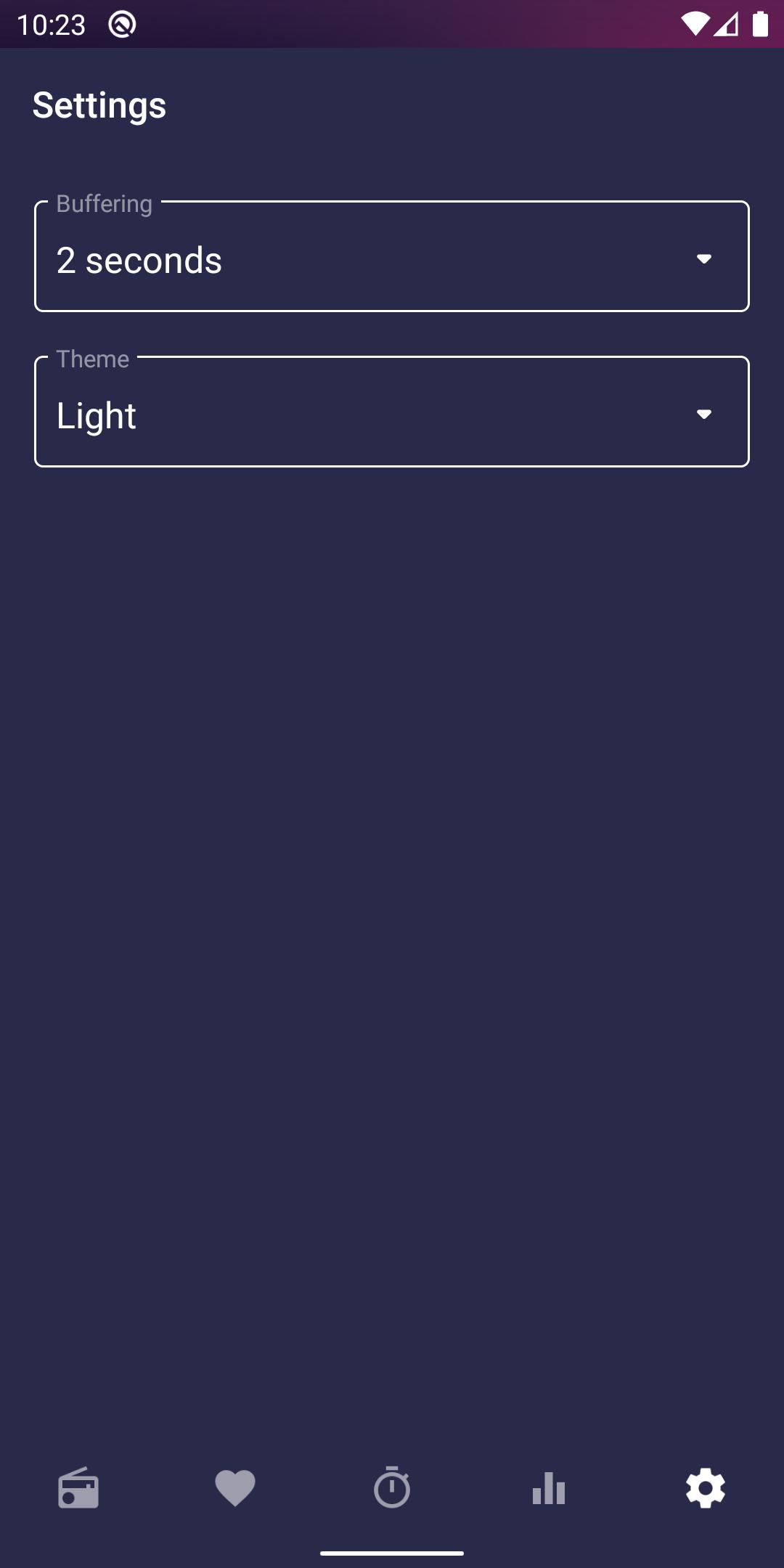784x1568 pixels.
Task: Go to the sleep timer tab
Action: pyautogui.click(x=392, y=1487)
